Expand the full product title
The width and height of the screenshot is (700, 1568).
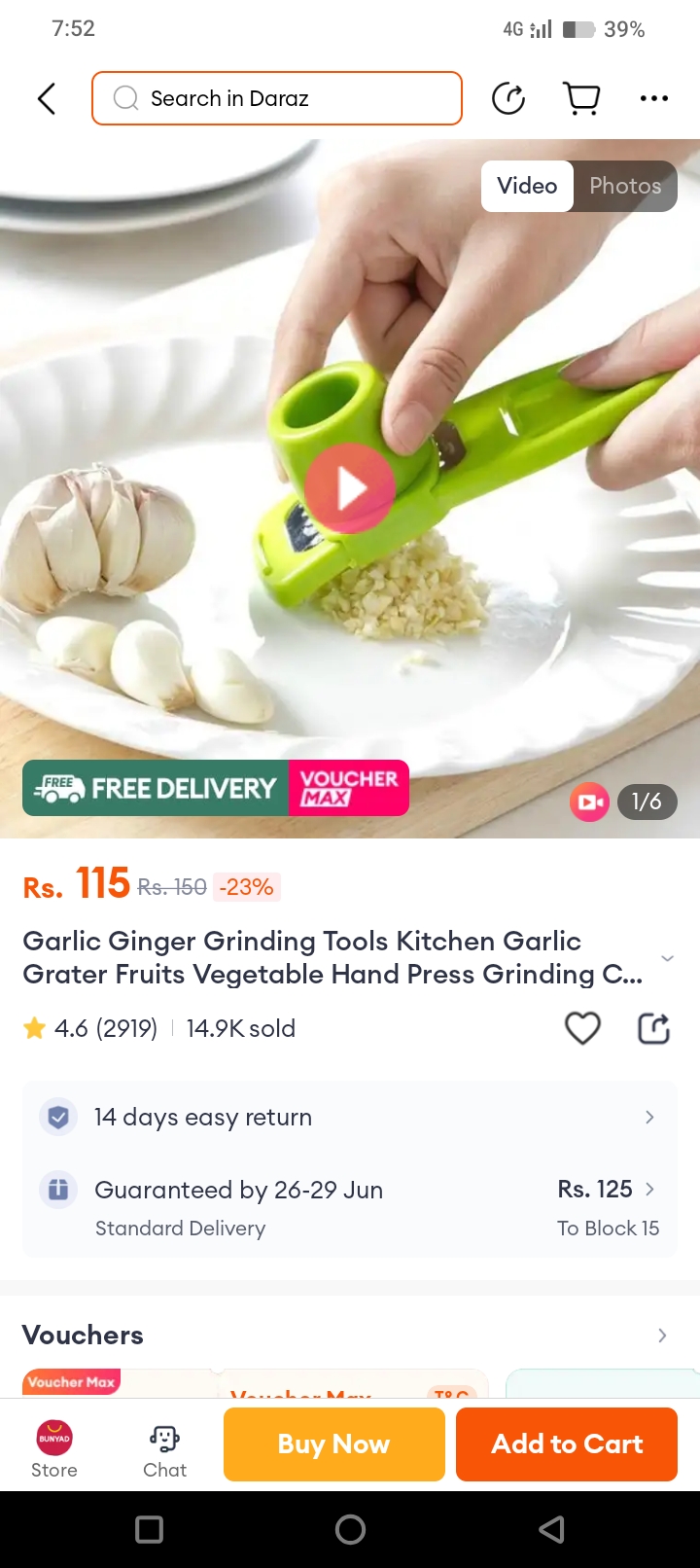(x=667, y=958)
